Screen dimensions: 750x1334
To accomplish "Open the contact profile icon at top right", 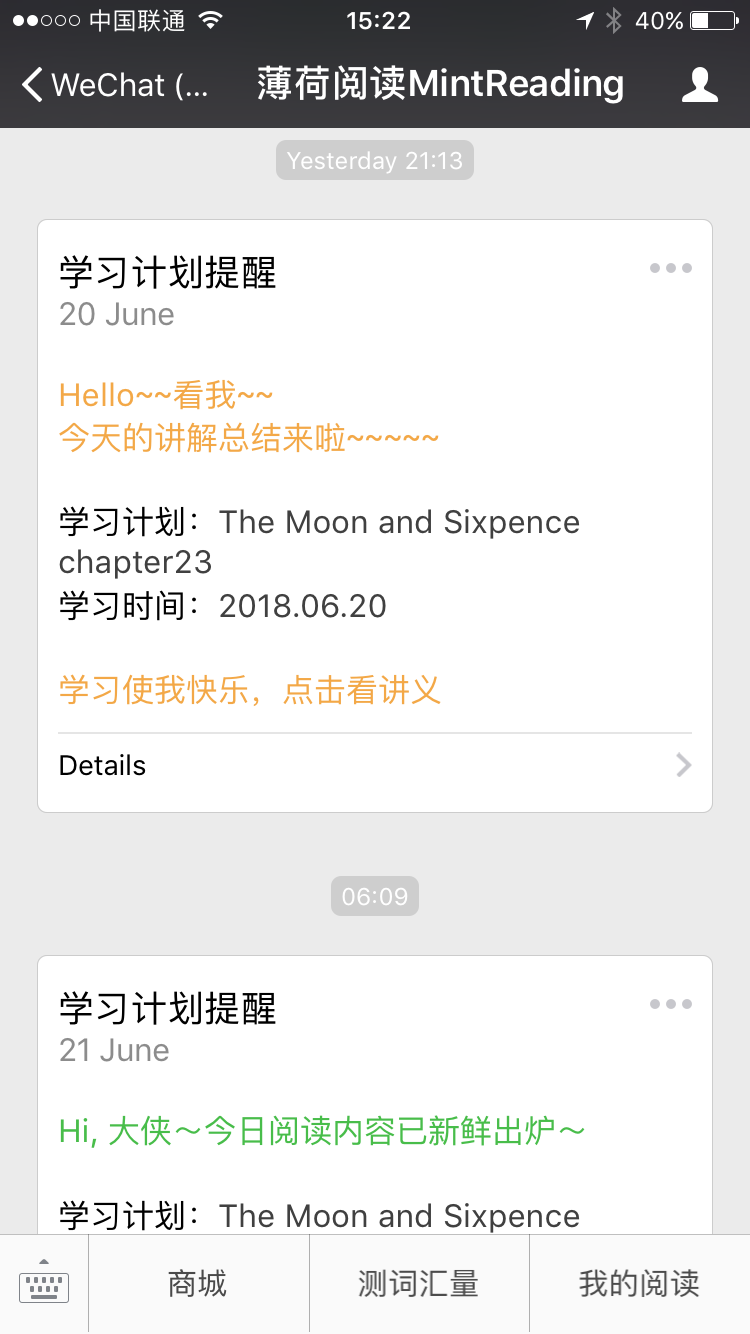I will pos(701,85).
